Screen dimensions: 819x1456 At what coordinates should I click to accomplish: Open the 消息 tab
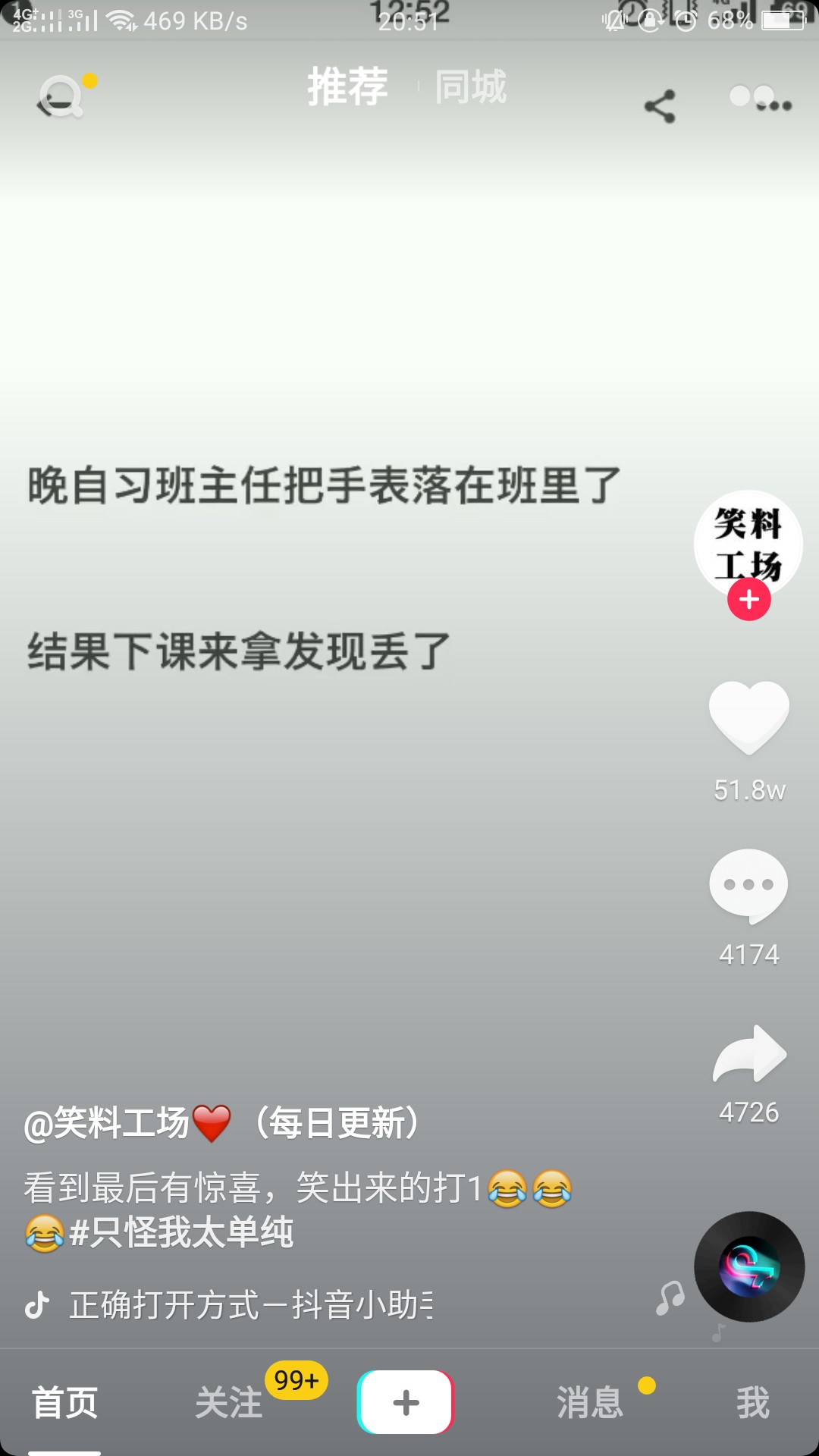[590, 1402]
